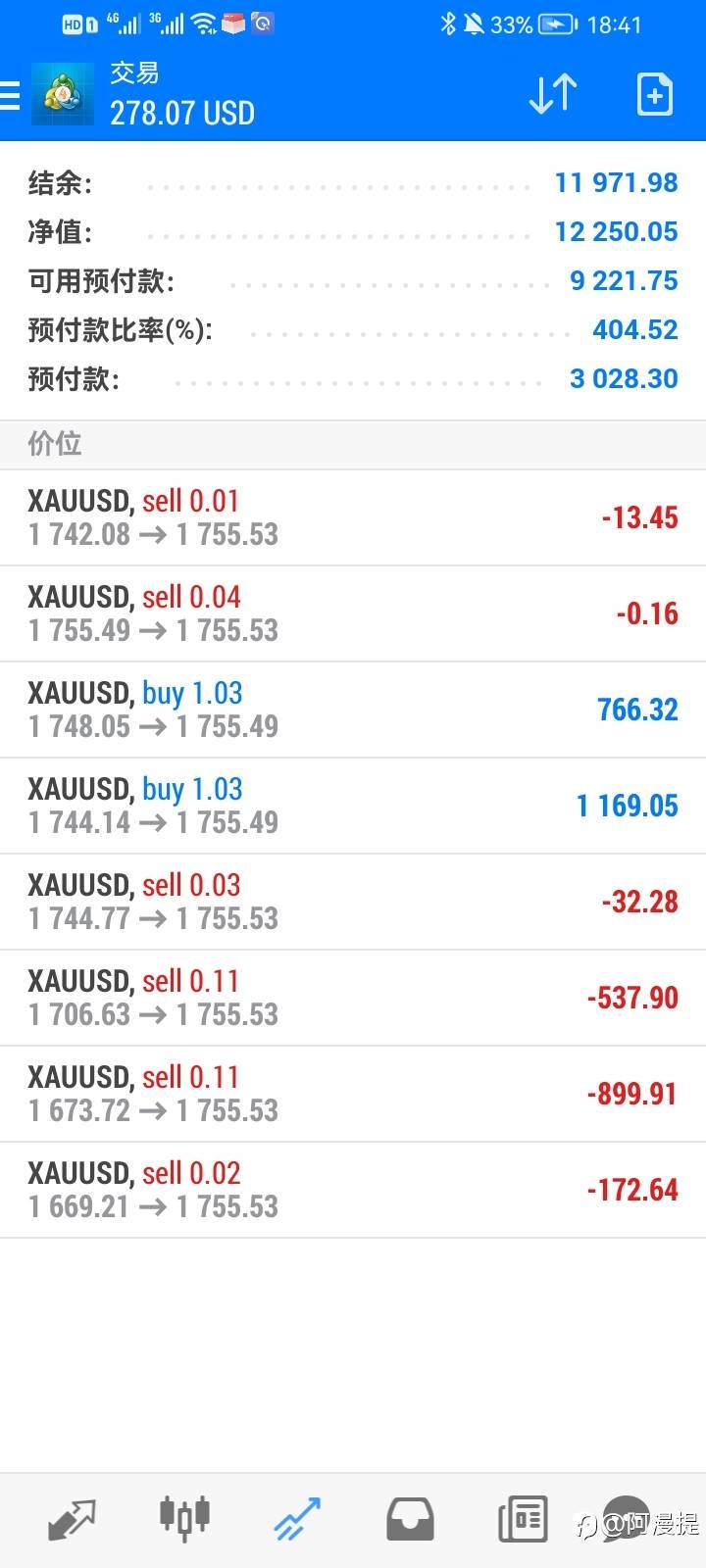Switch to the Chart tab
The image size is (706, 1568).
184,1518
